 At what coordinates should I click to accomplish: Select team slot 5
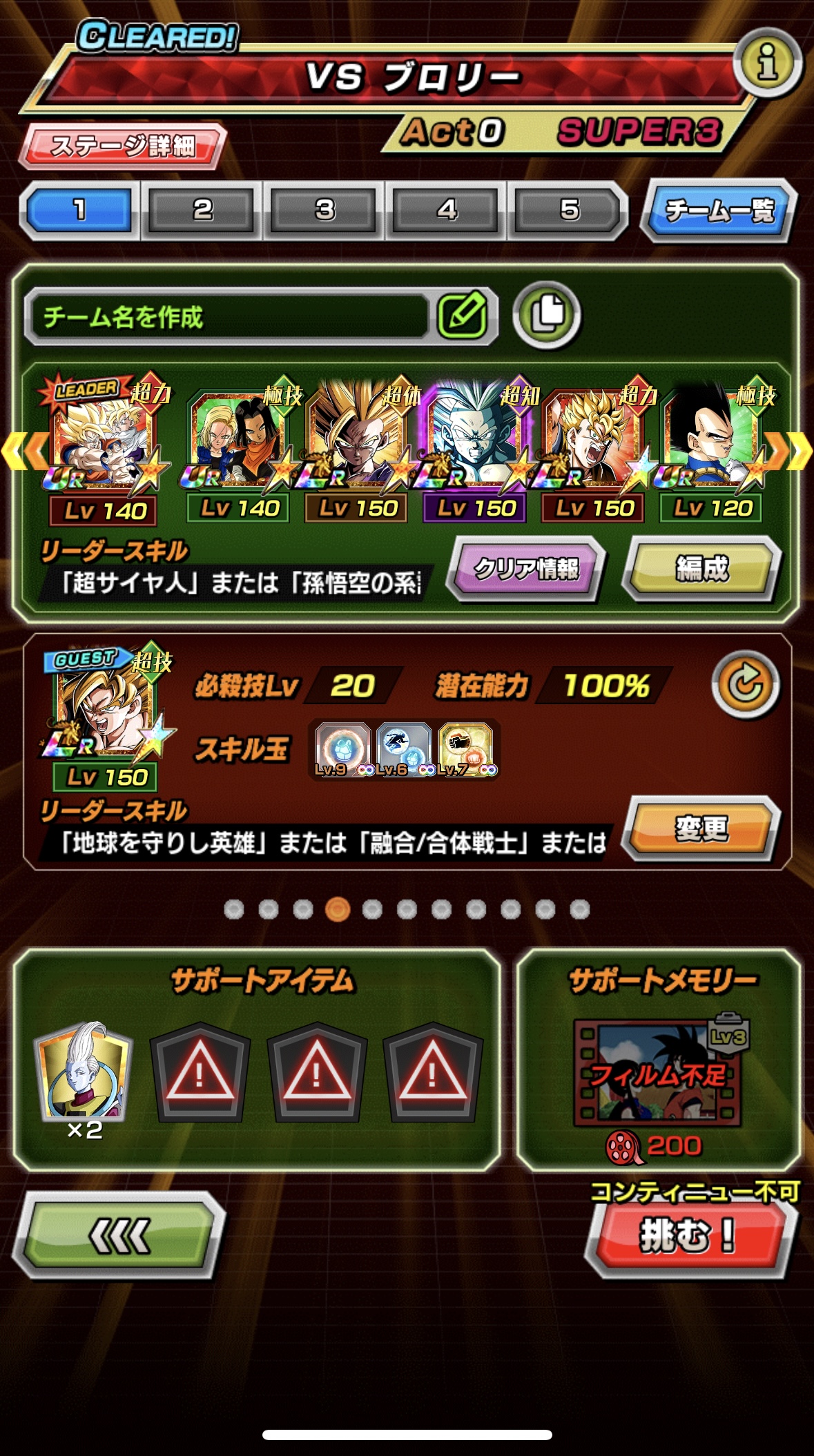569,210
